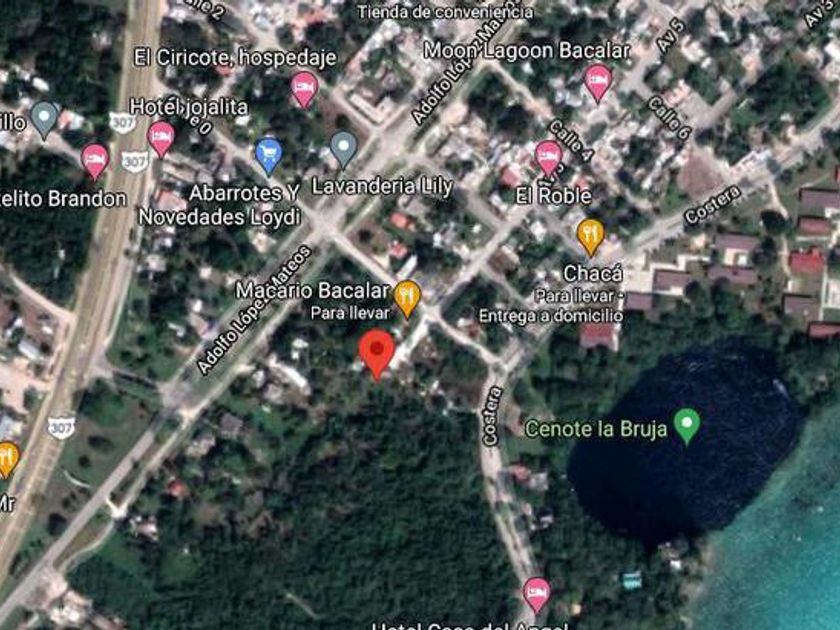Screen dimensions: 840x630
Task: Select the red dropped location pin
Action: pyautogui.click(x=377, y=354)
